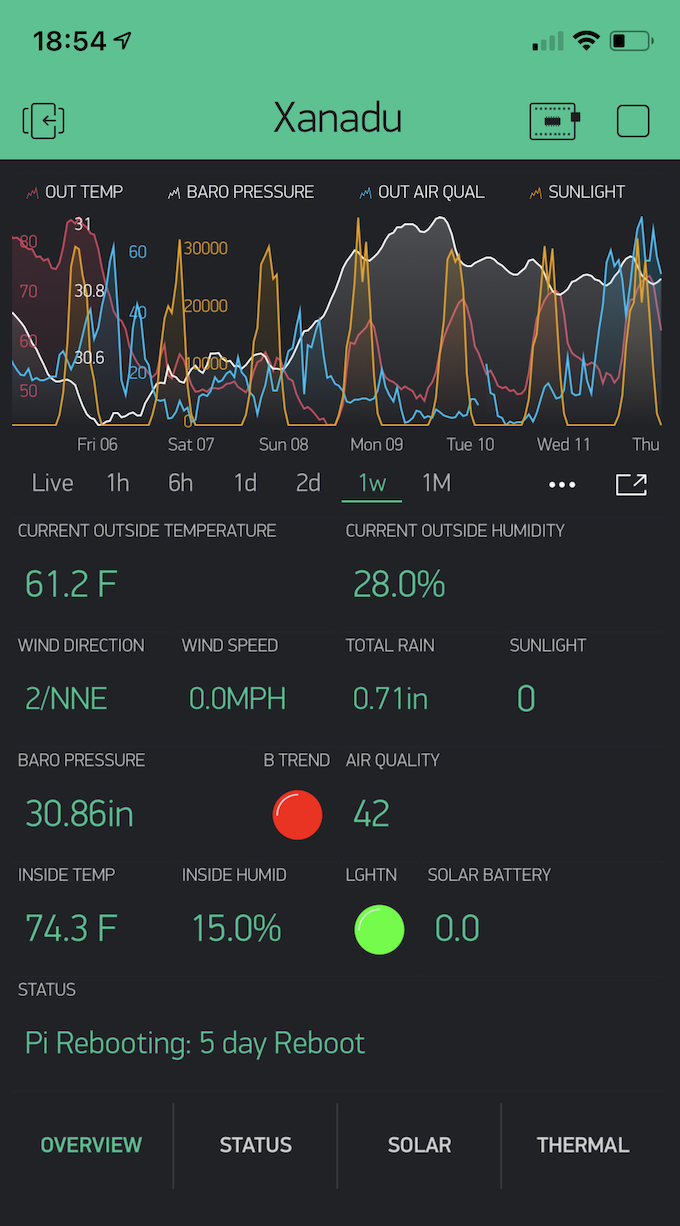
Task: Toggle the OUT AIR QUAL chart series
Action: click(422, 192)
